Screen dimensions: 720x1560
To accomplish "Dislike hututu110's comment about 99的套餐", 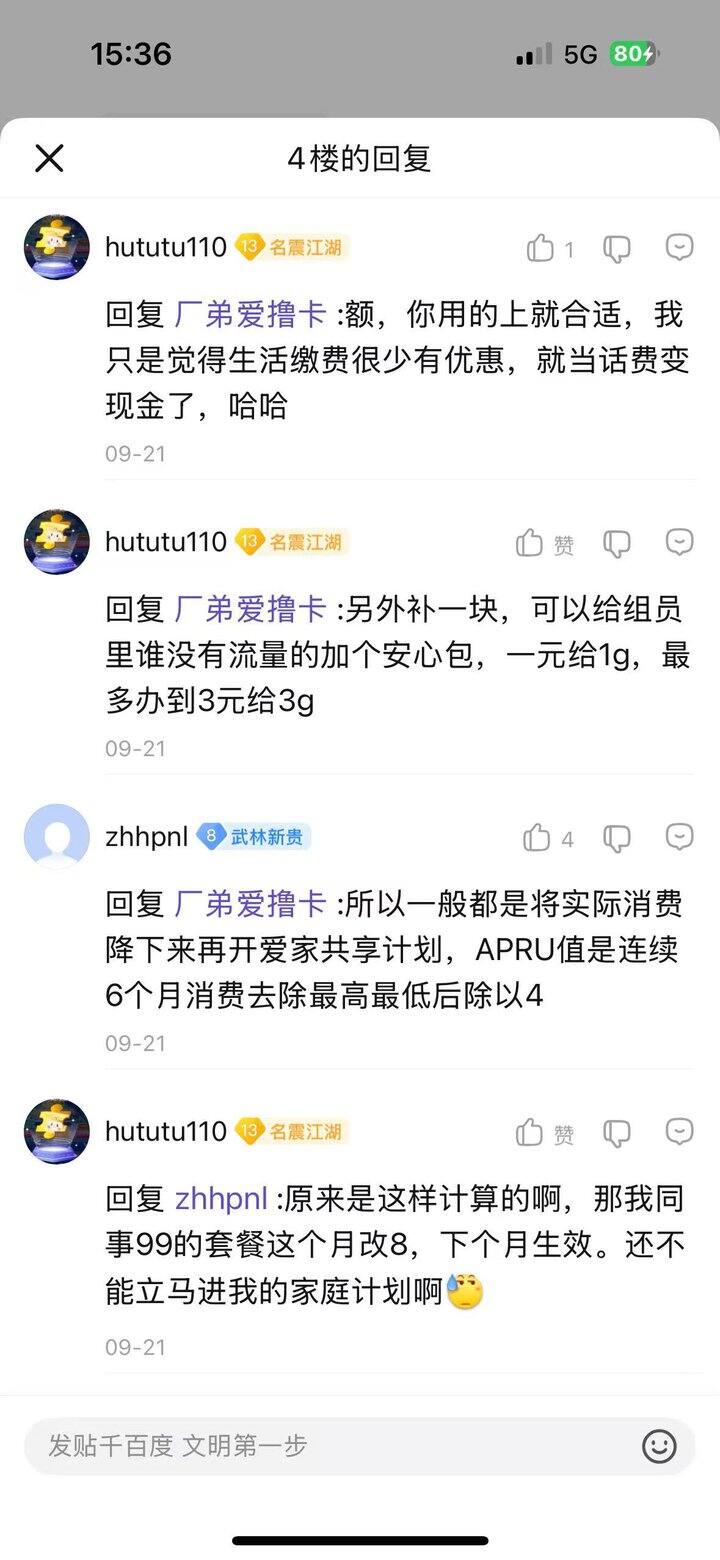I will pyautogui.click(x=617, y=1134).
